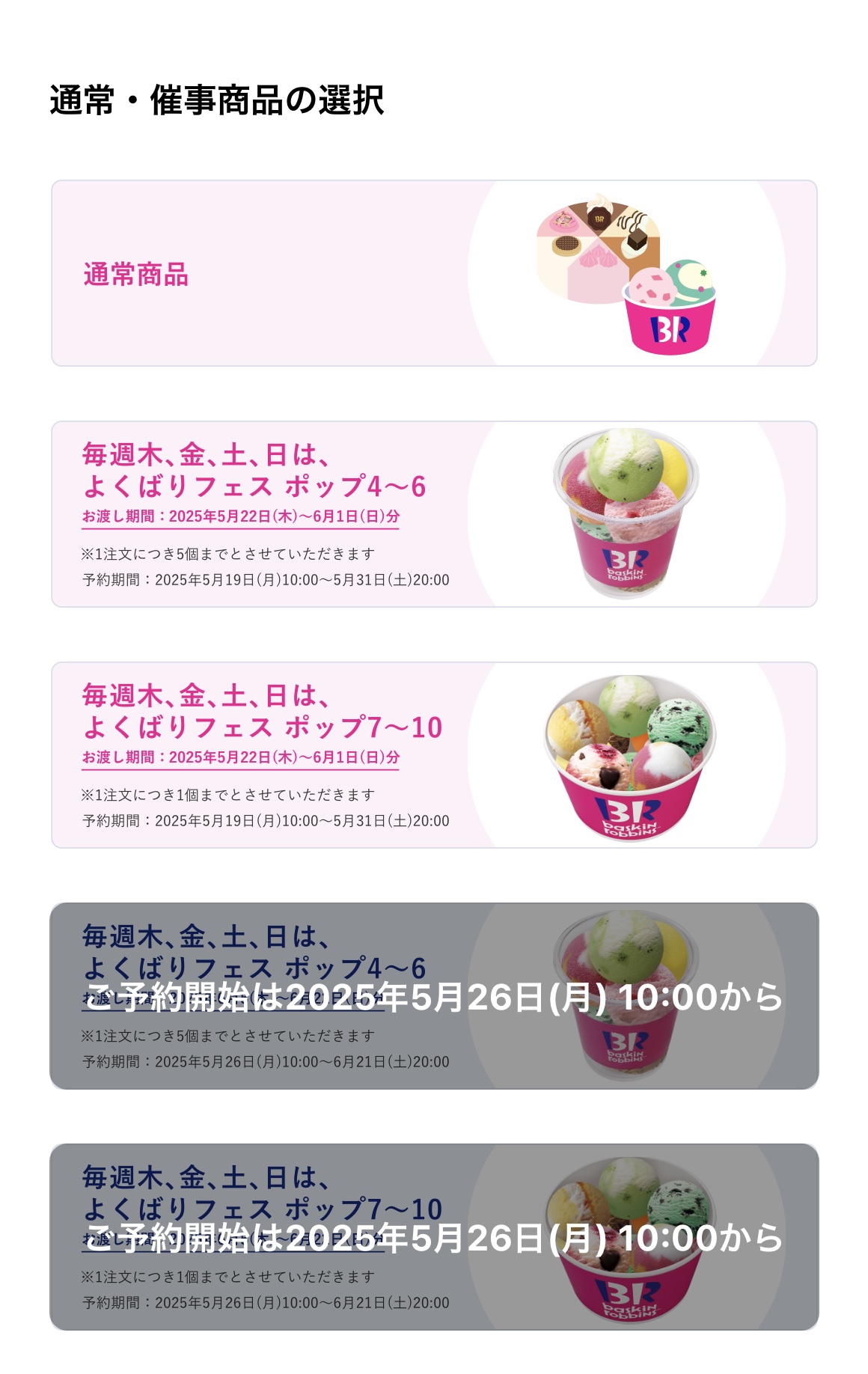Select the 通常商品 card
This screenshot has width=868, height=1374.
coord(434,273)
